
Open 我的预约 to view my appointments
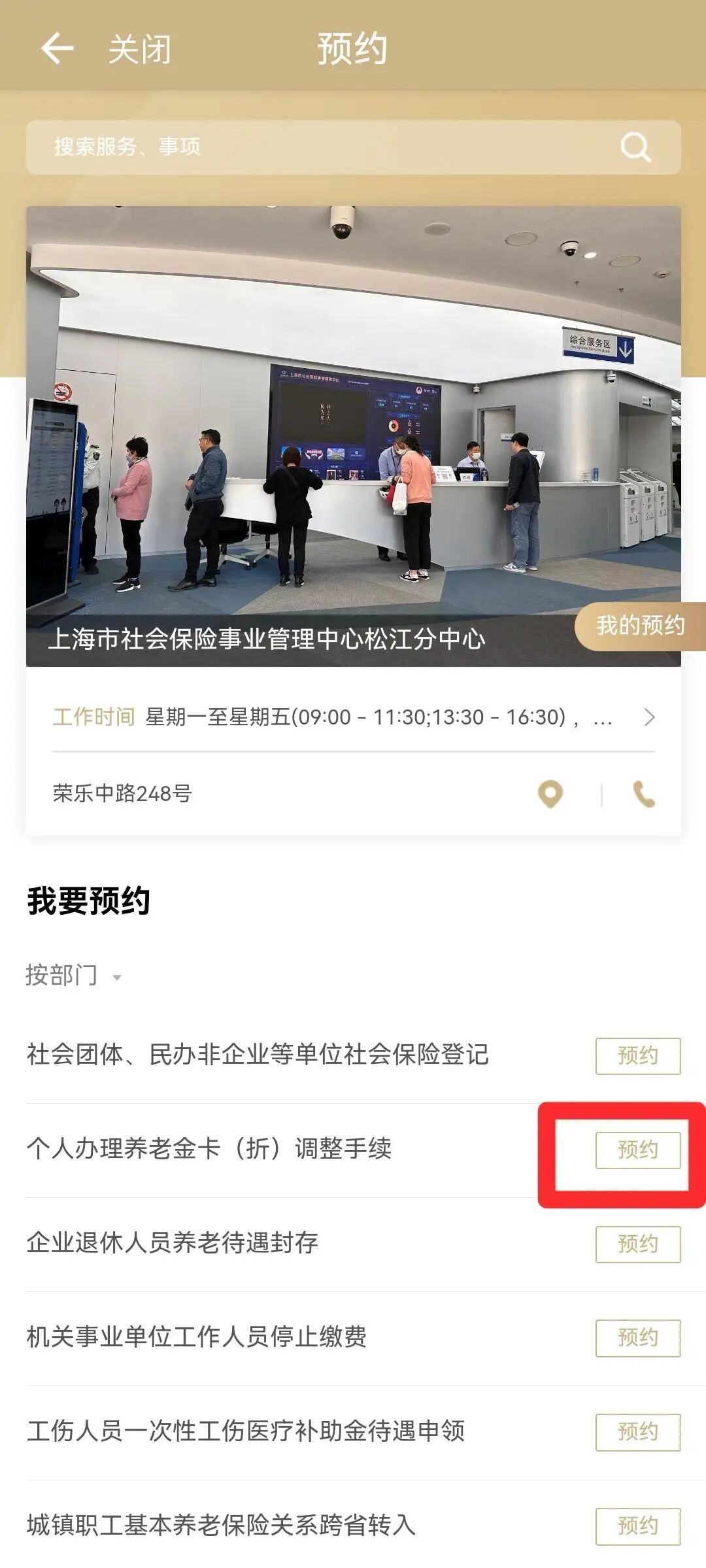click(x=639, y=626)
